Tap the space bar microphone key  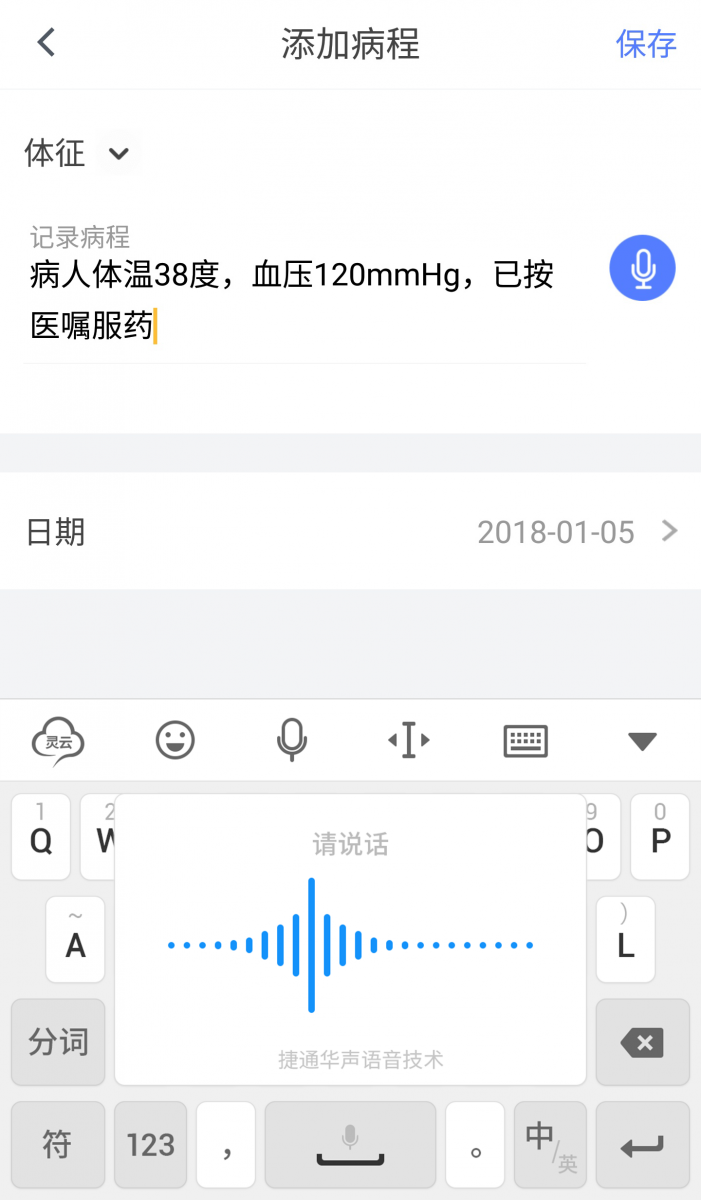pos(350,1144)
